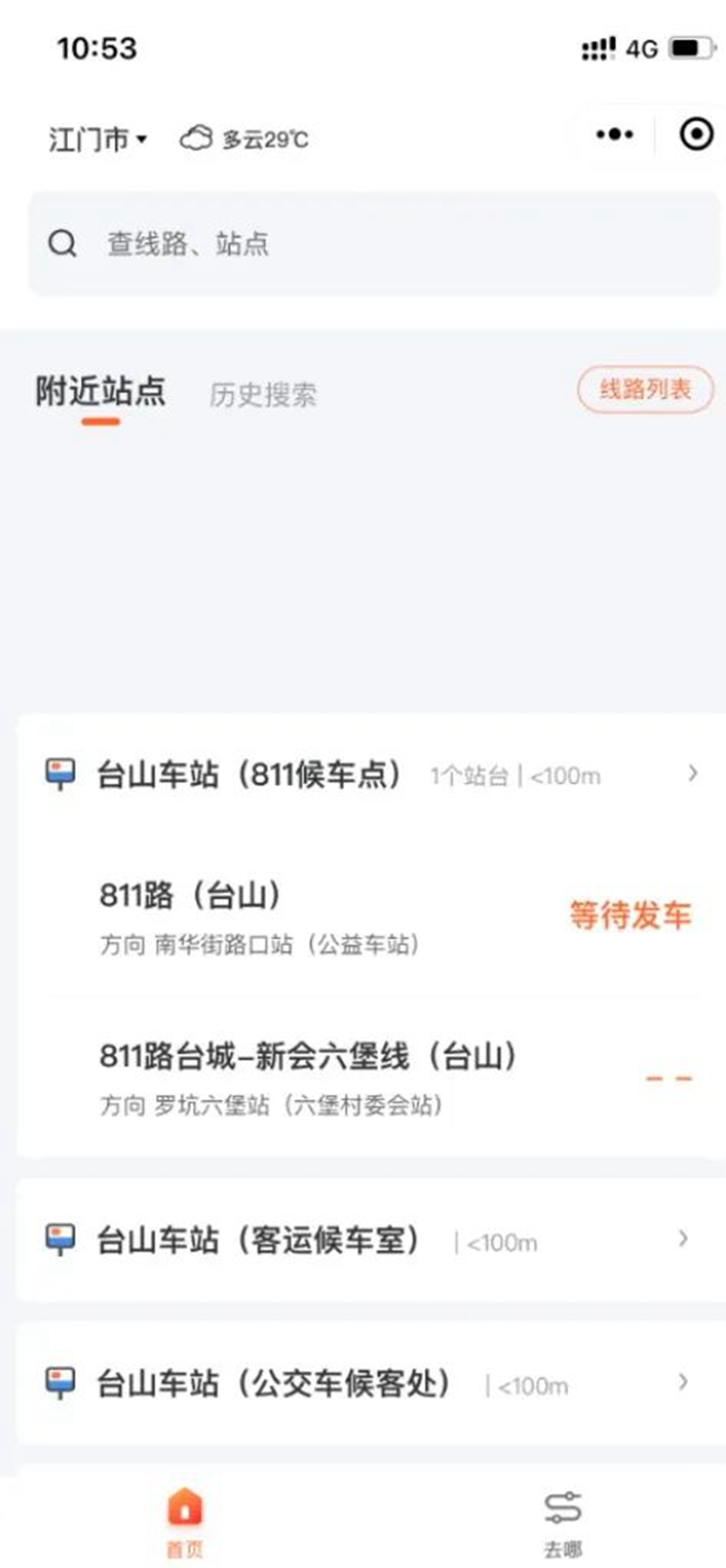The image size is (726, 1568).
Task: Open the 线路列表 route list
Action: point(645,390)
